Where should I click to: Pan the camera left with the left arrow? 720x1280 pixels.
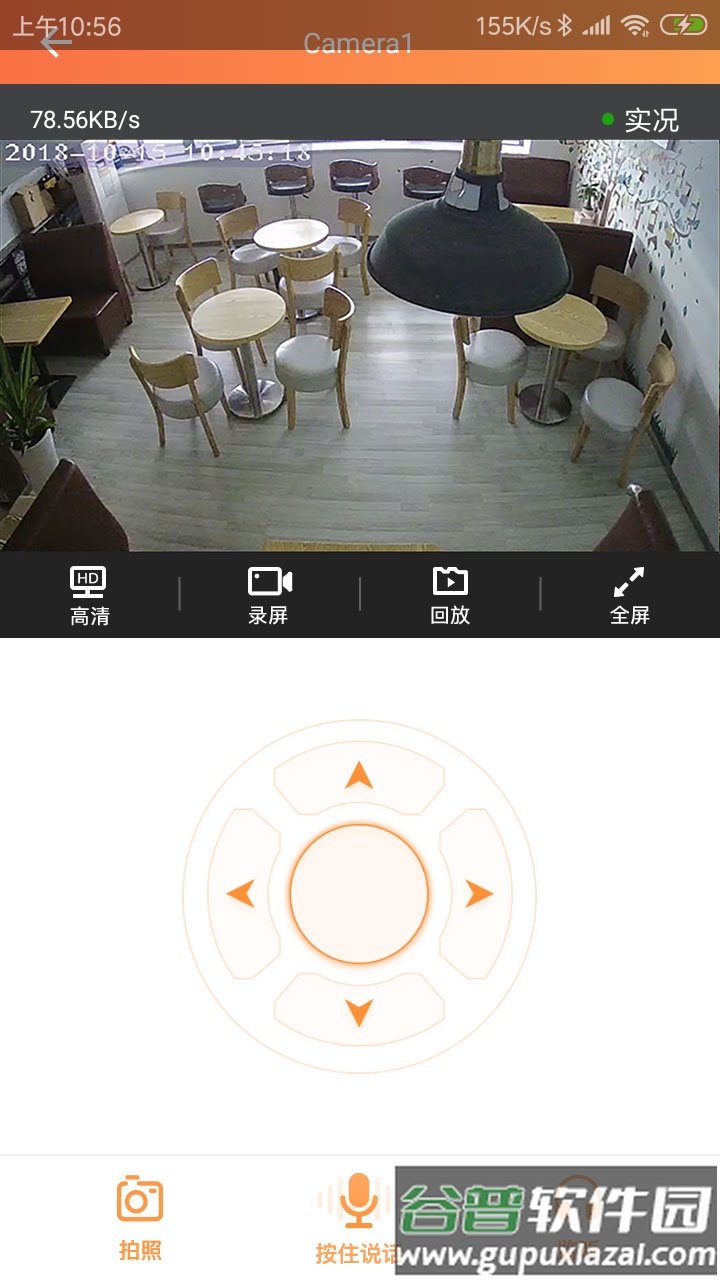tap(241, 893)
